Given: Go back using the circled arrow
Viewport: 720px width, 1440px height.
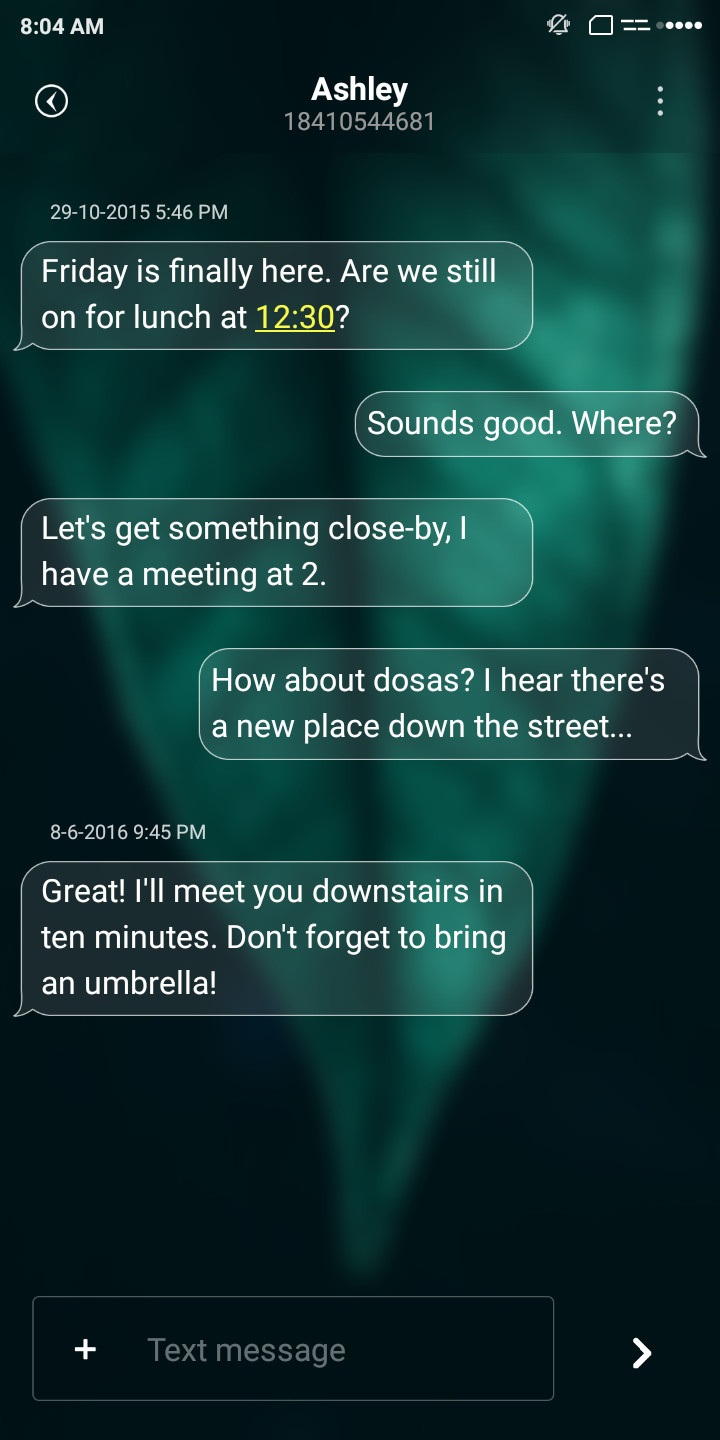Looking at the screenshot, I should (51, 101).
